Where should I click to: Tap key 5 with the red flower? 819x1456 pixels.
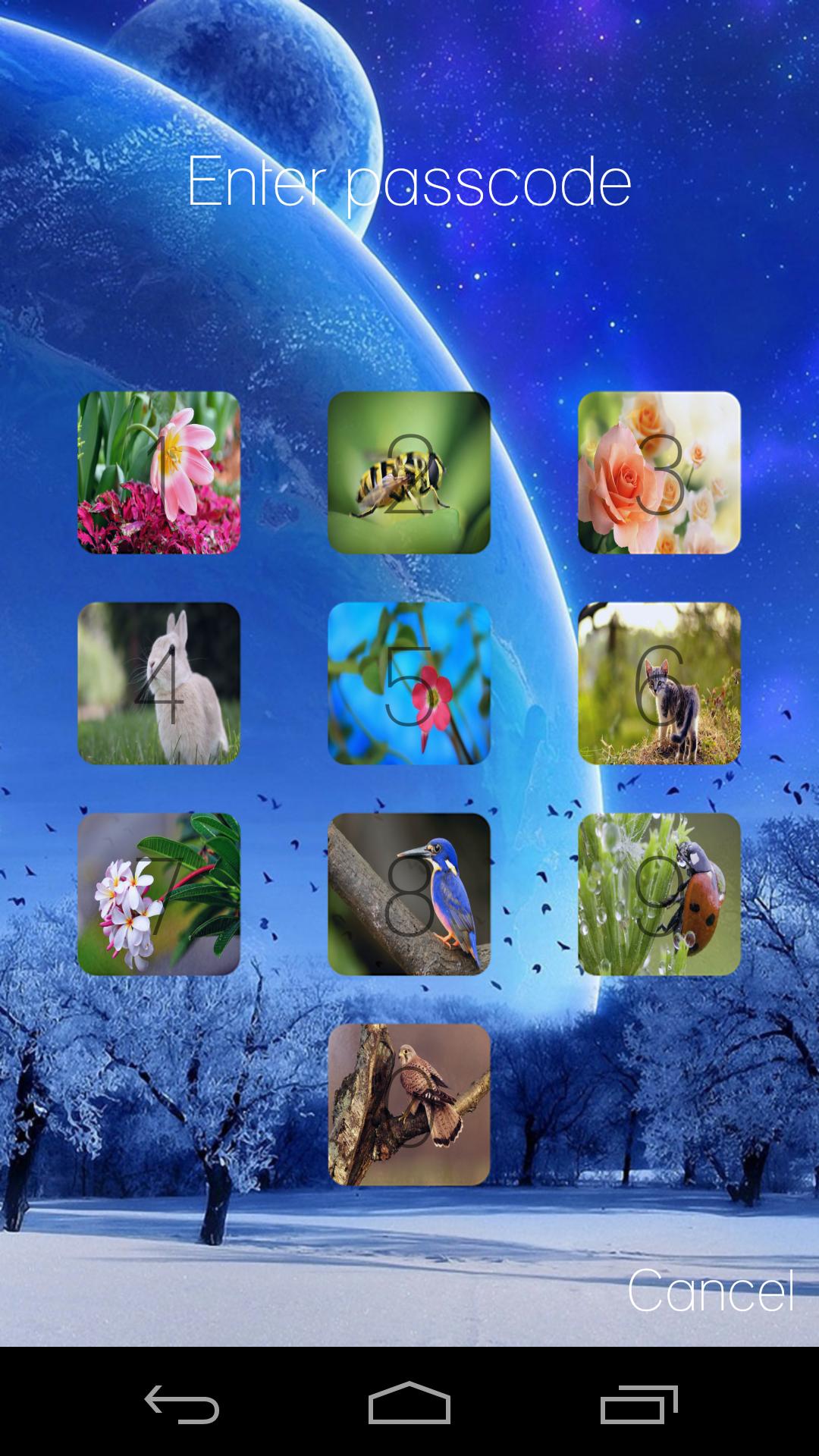coord(409,683)
